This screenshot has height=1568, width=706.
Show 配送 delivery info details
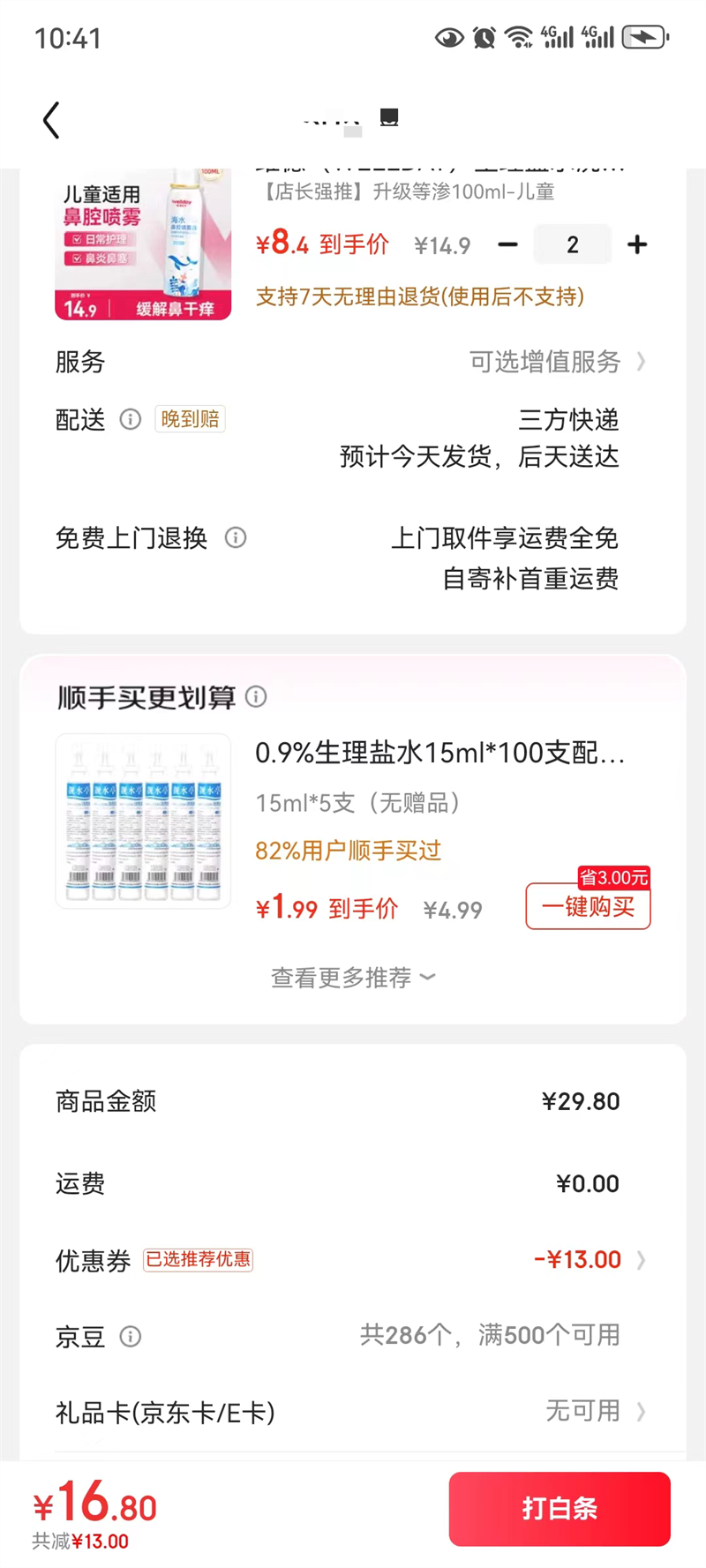tap(131, 419)
